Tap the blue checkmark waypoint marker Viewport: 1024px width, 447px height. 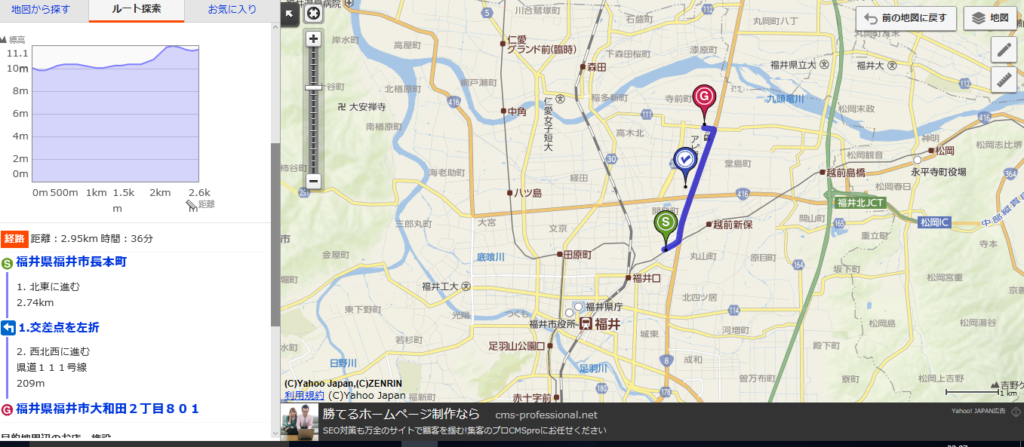coord(685,160)
